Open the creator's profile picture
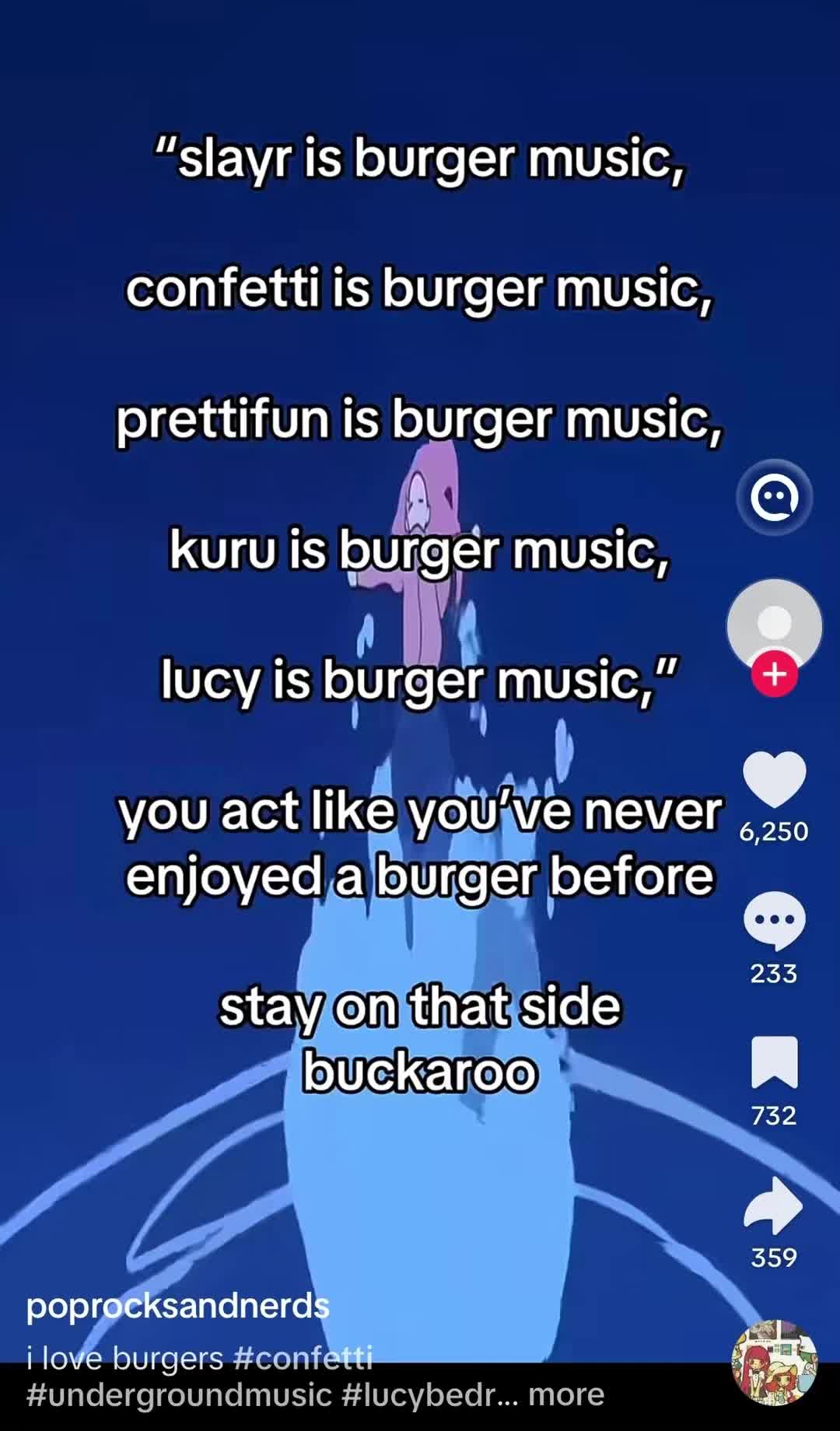 pyautogui.click(x=775, y=625)
